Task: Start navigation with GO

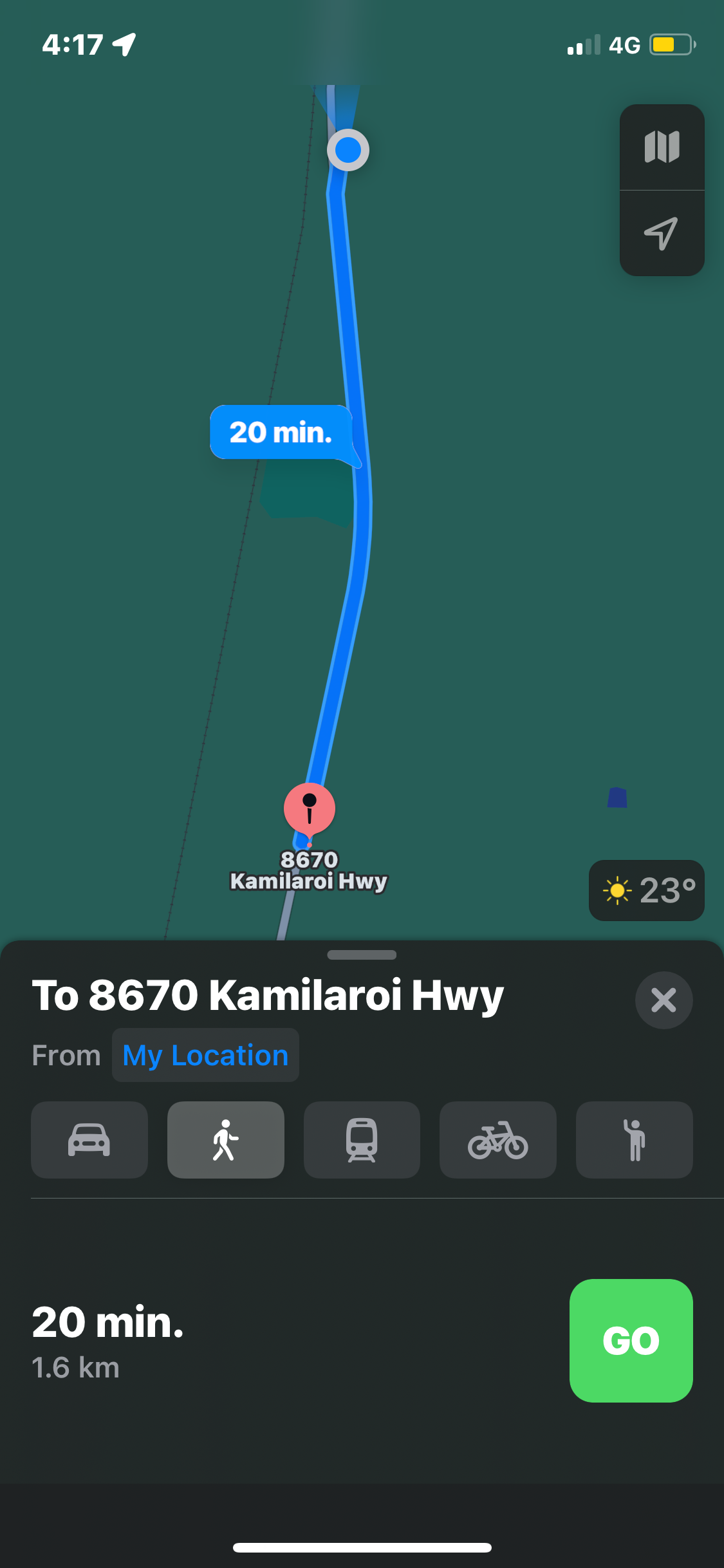Action: click(631, 1341)
